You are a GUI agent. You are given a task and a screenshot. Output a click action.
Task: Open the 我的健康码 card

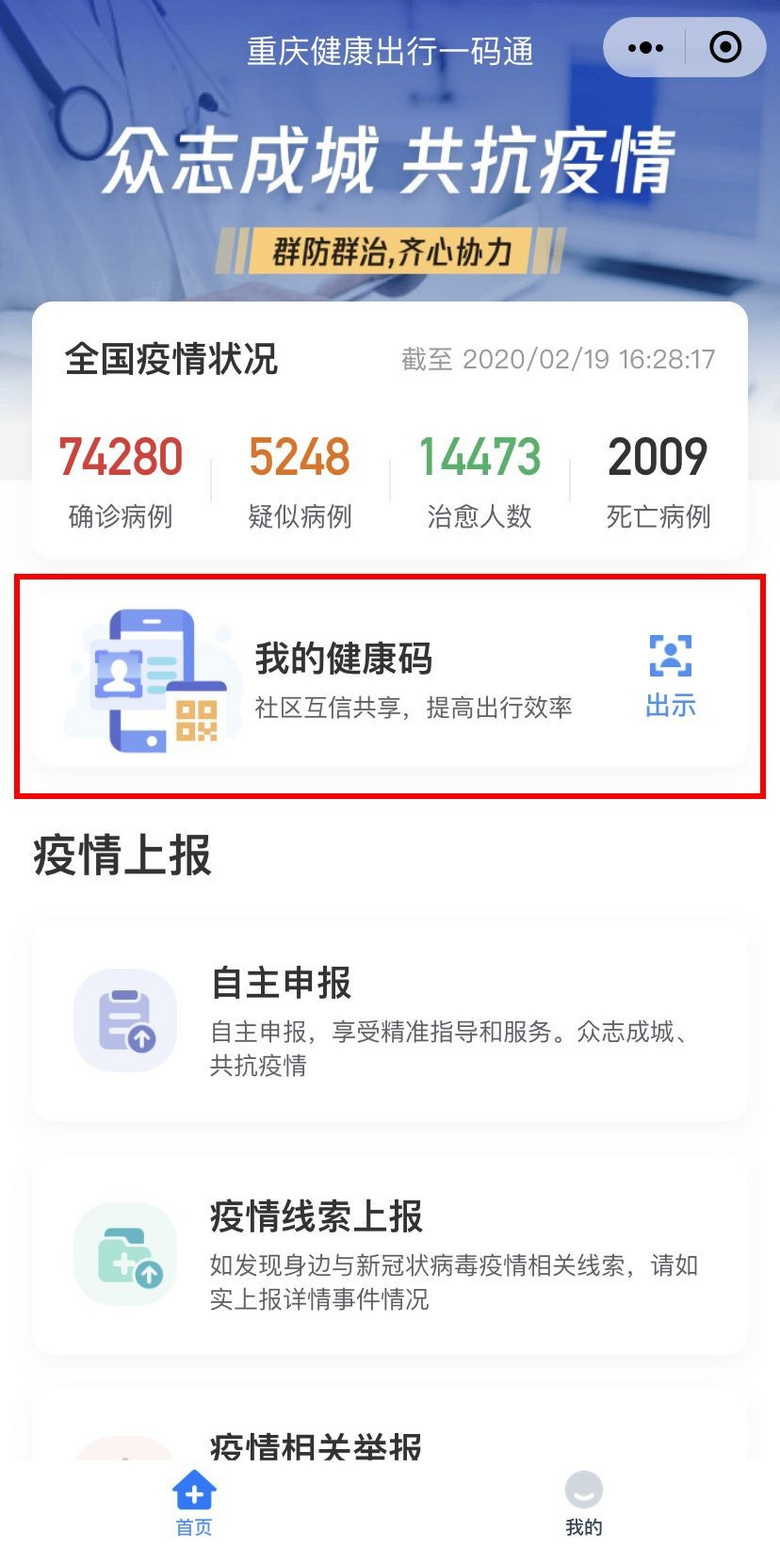tap(390, 680)
